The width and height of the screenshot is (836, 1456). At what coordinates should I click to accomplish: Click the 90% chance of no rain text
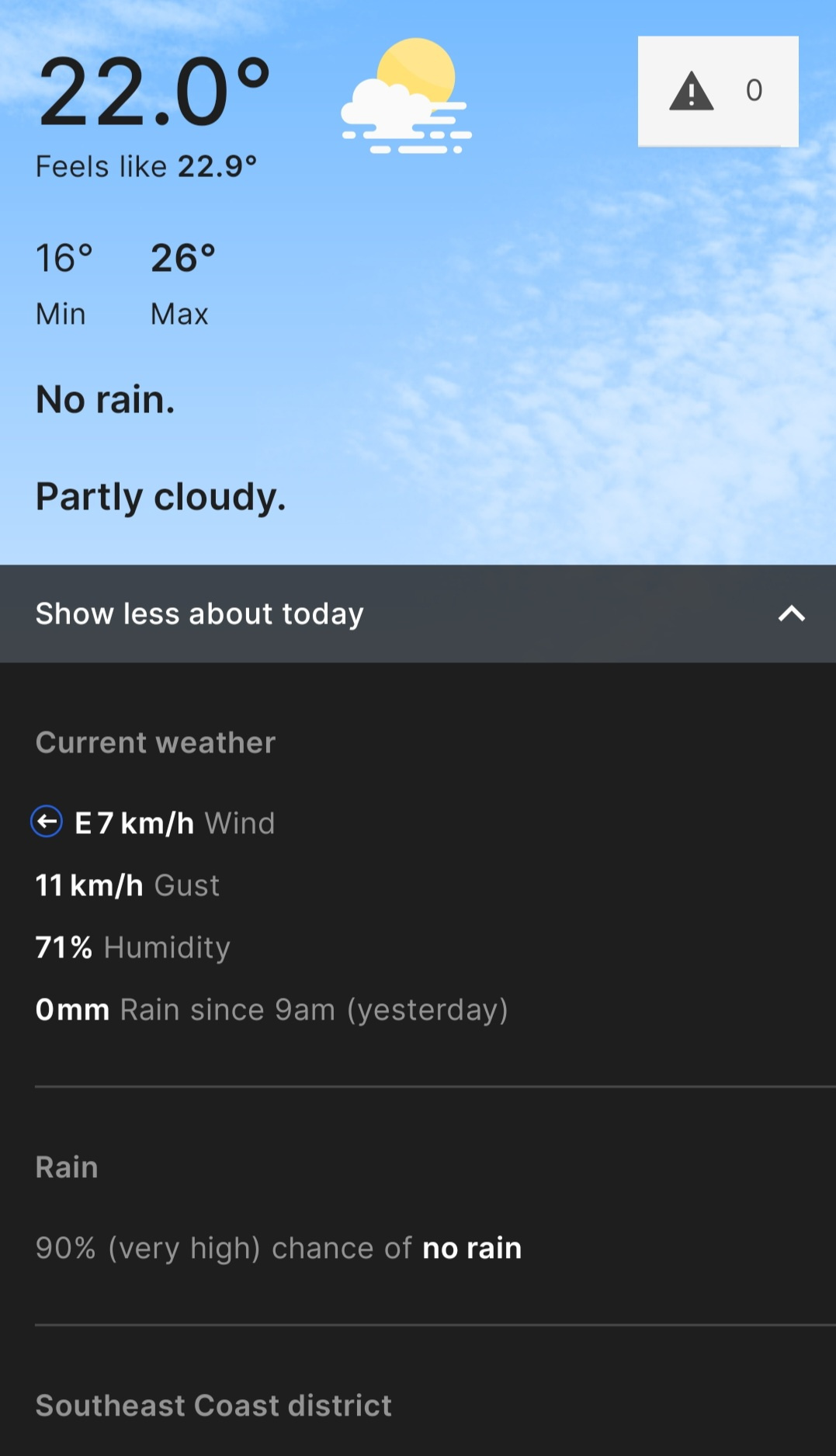[x=279, y=1248]
